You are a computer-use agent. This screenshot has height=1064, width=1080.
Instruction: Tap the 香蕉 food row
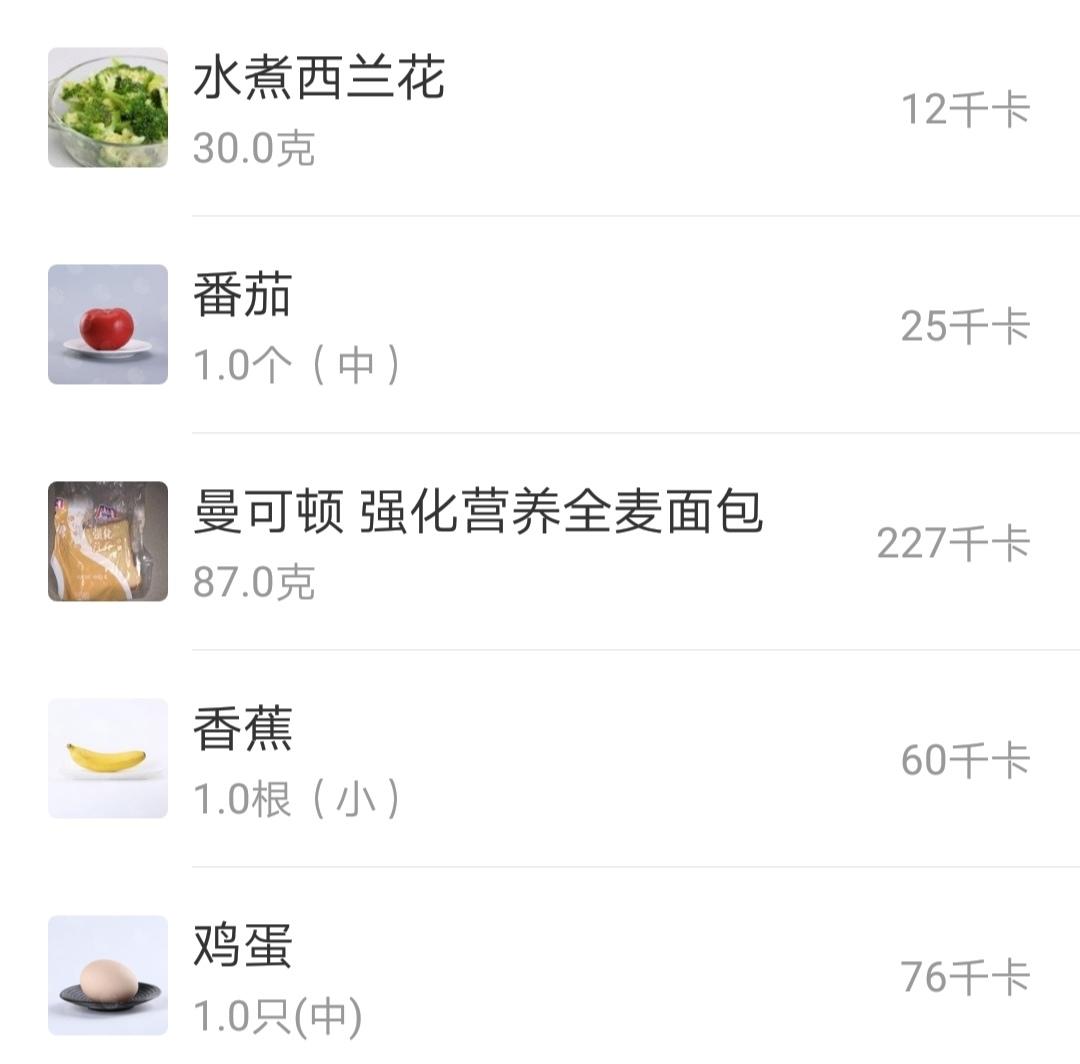[540, 759]
